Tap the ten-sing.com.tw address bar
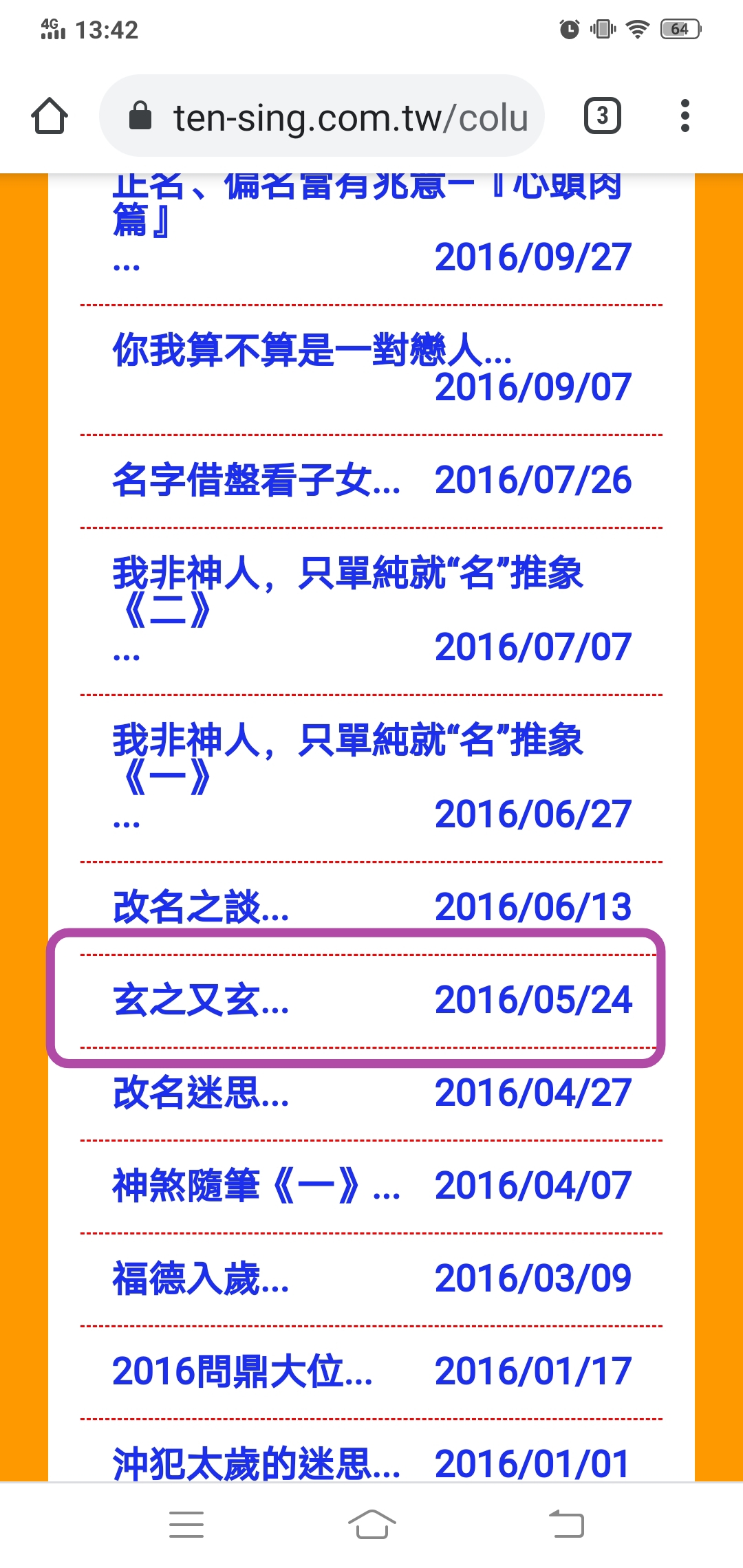The image size is (743, 1568). [322, 116]
